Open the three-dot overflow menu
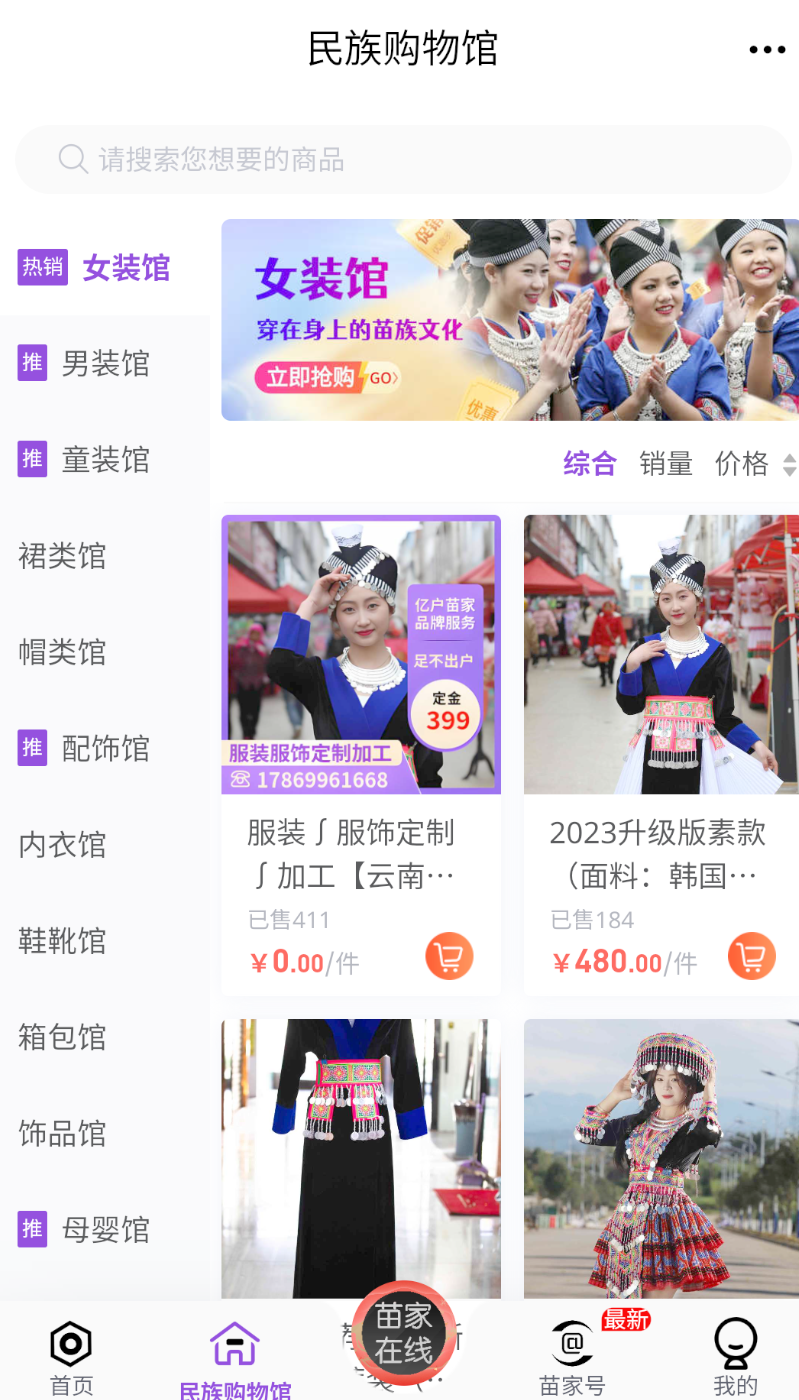Viewport: 799px width, 1400px height. pyautogui.click(x=767, y=50)
